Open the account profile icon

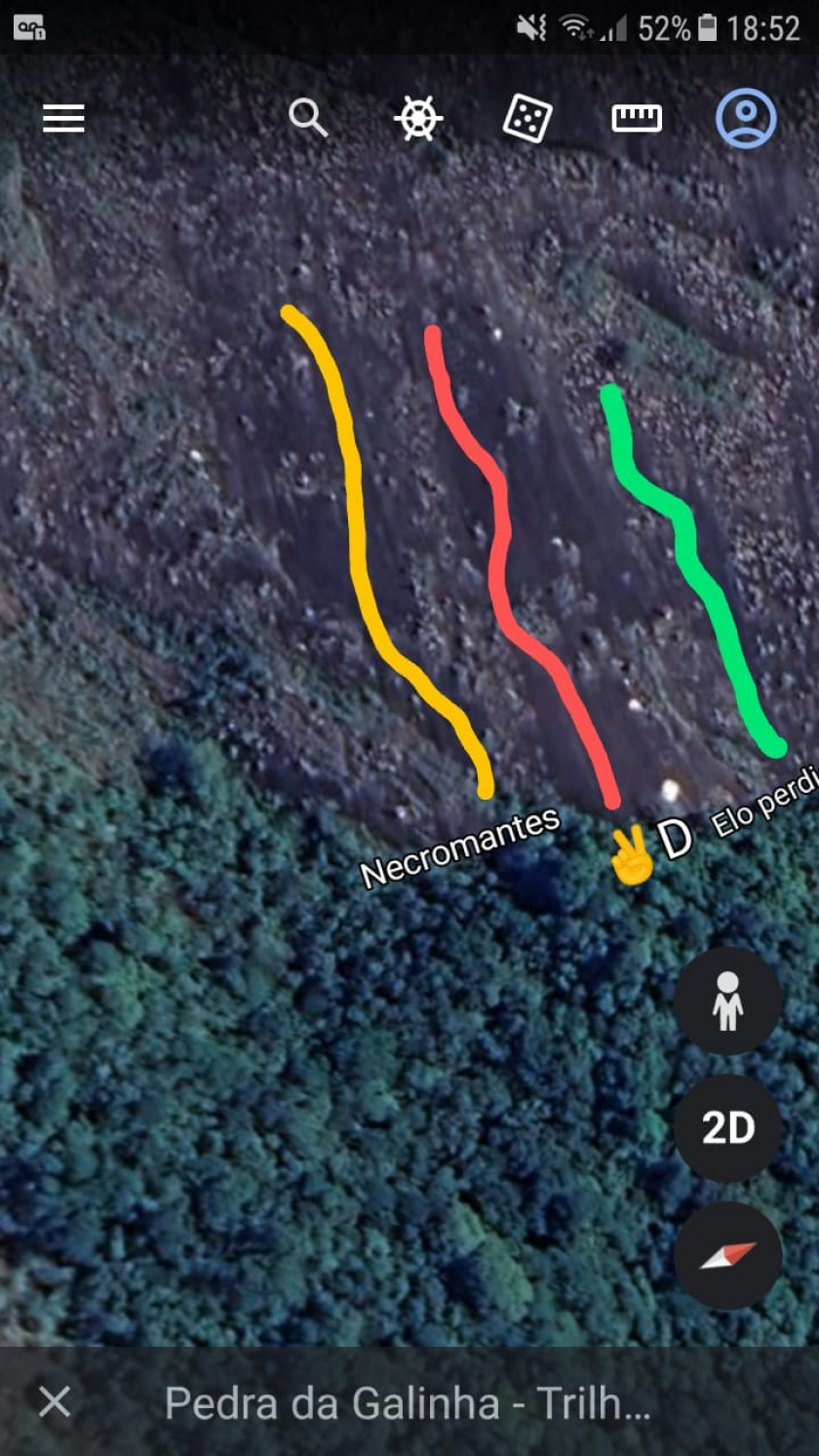(x=746, y=118)
